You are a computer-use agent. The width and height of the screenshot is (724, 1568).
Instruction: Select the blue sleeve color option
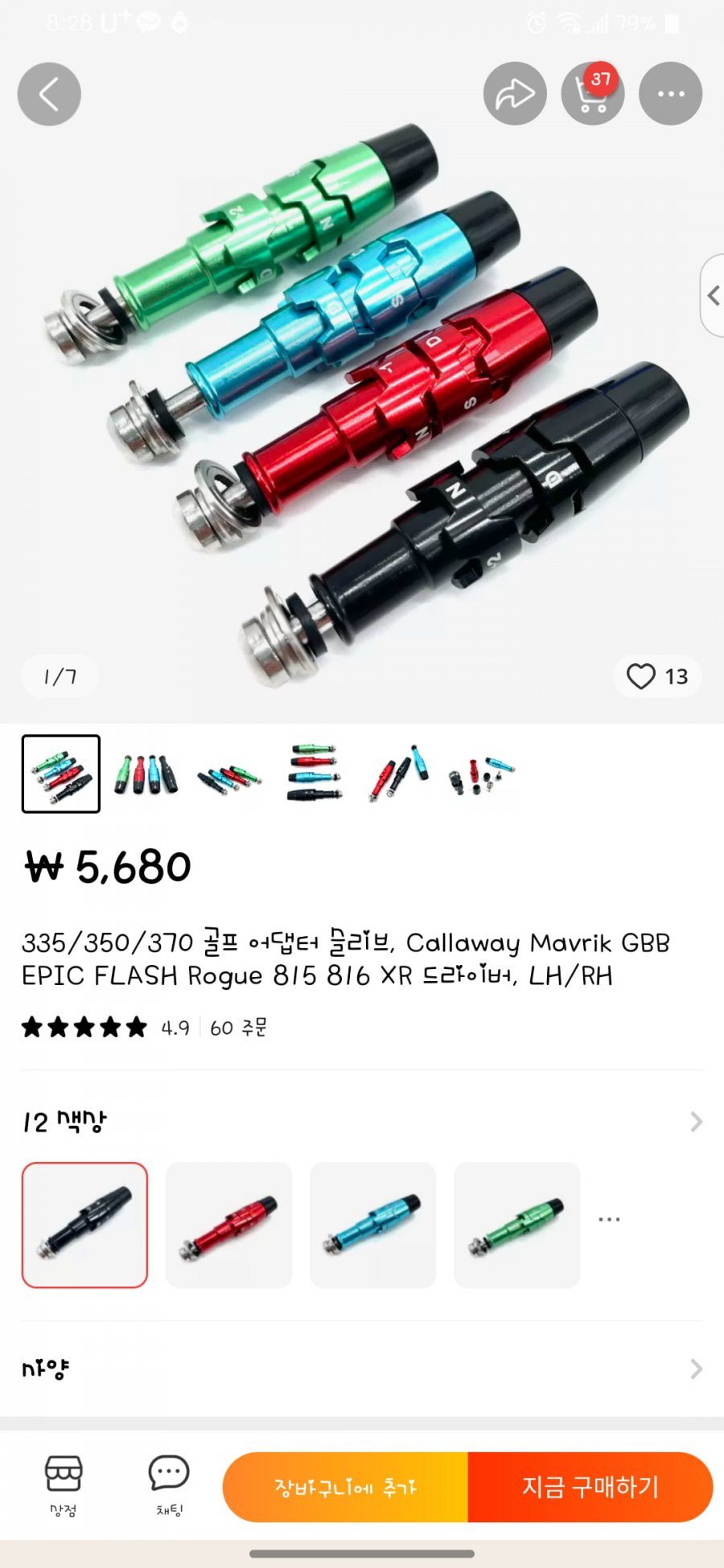point(372,1225)
